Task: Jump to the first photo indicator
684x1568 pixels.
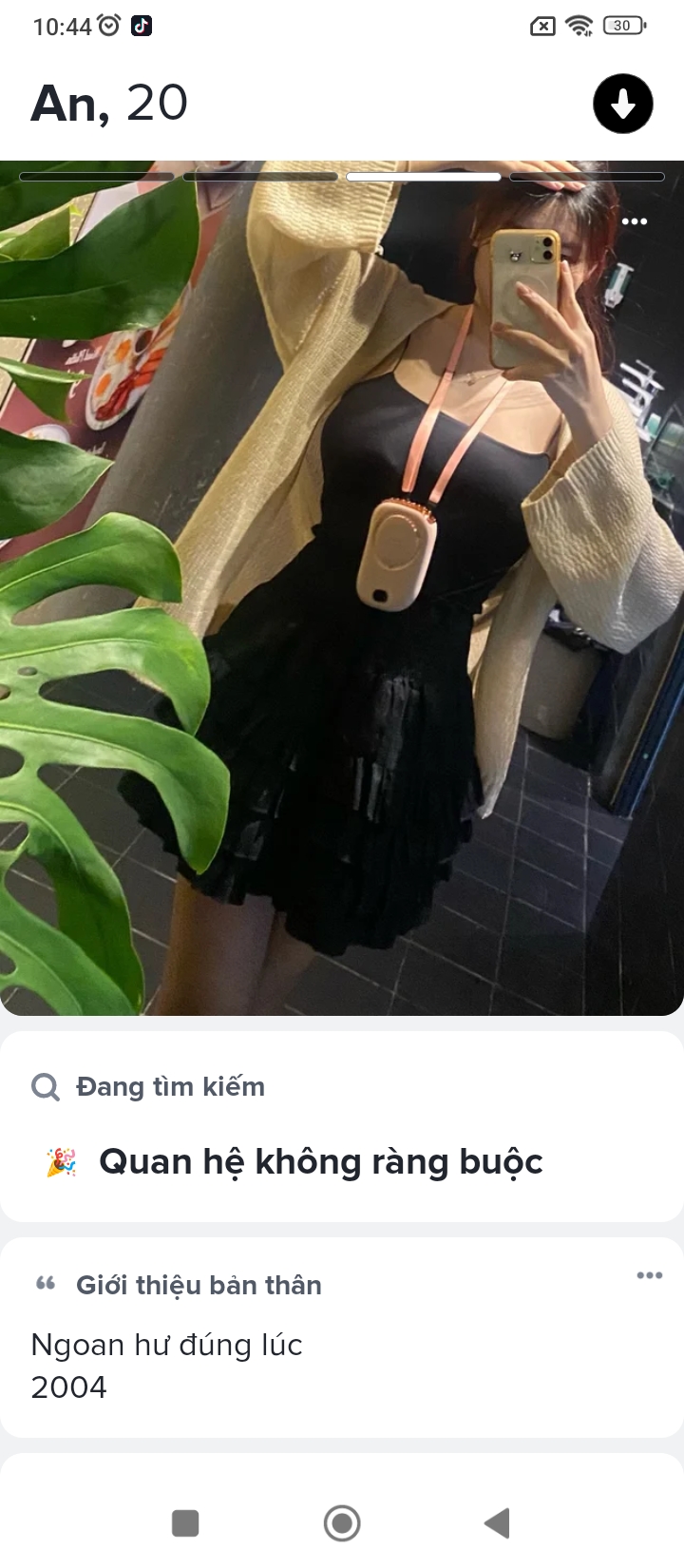Action: coord(97,177)
